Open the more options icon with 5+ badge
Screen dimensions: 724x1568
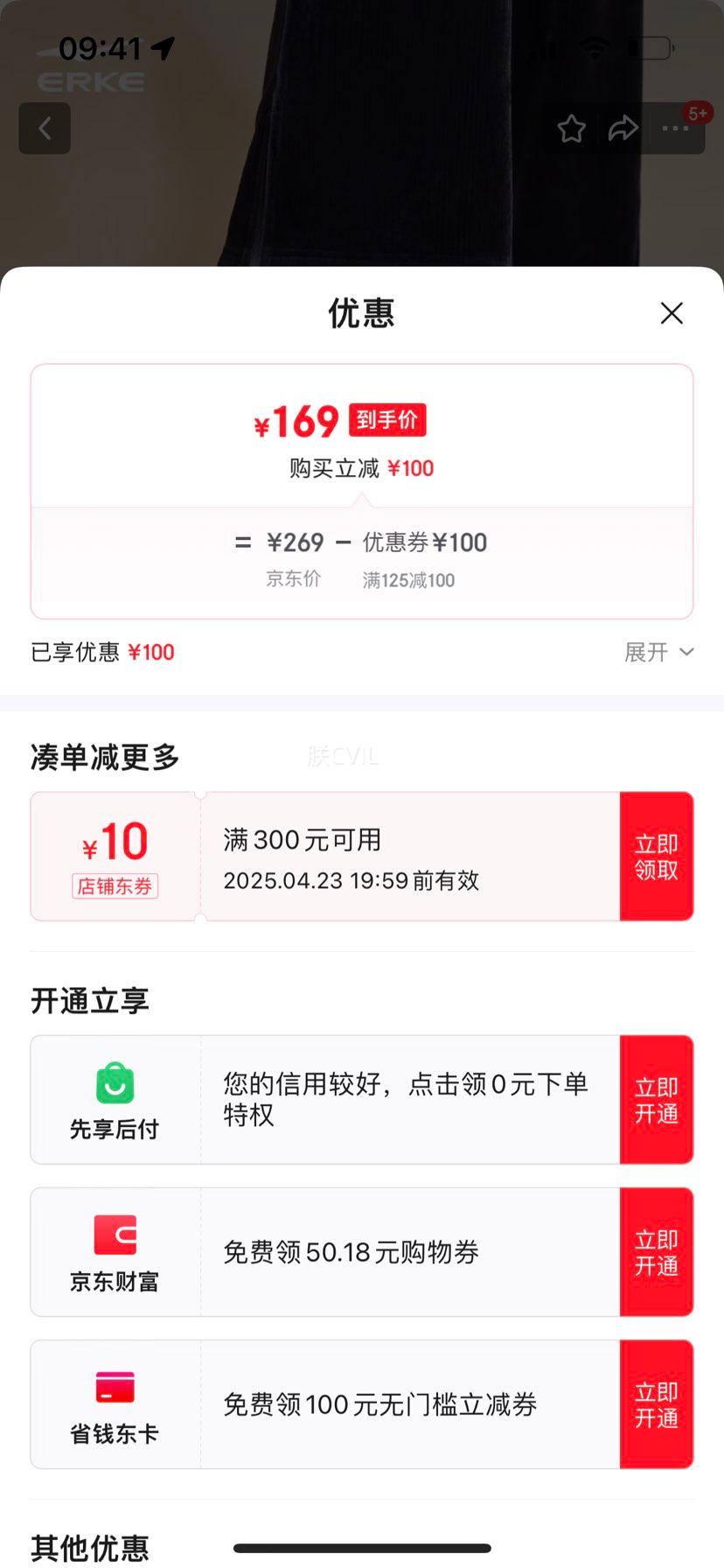point(675,128)
